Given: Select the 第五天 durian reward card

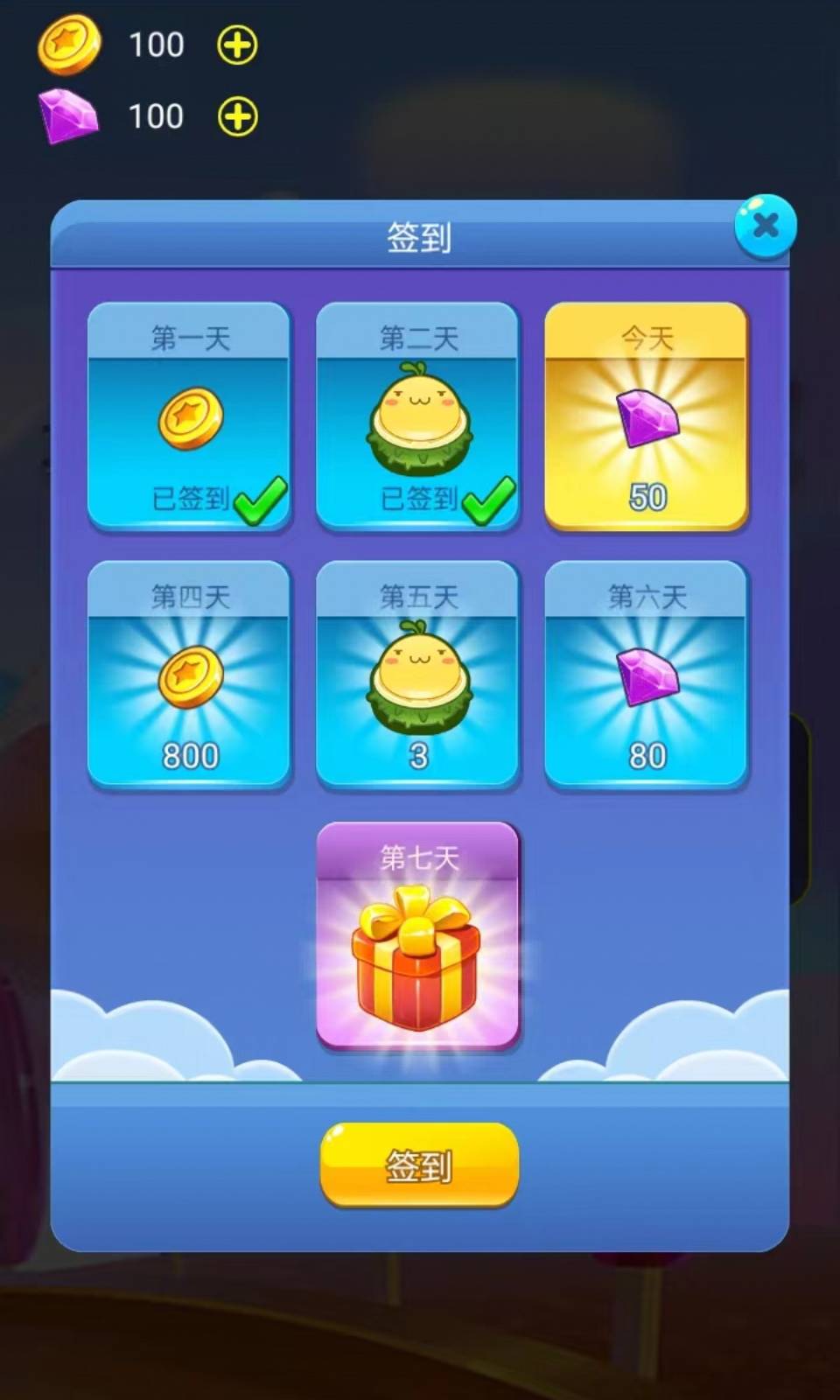Looking at the screenshot, I should (x=418, y=675).
